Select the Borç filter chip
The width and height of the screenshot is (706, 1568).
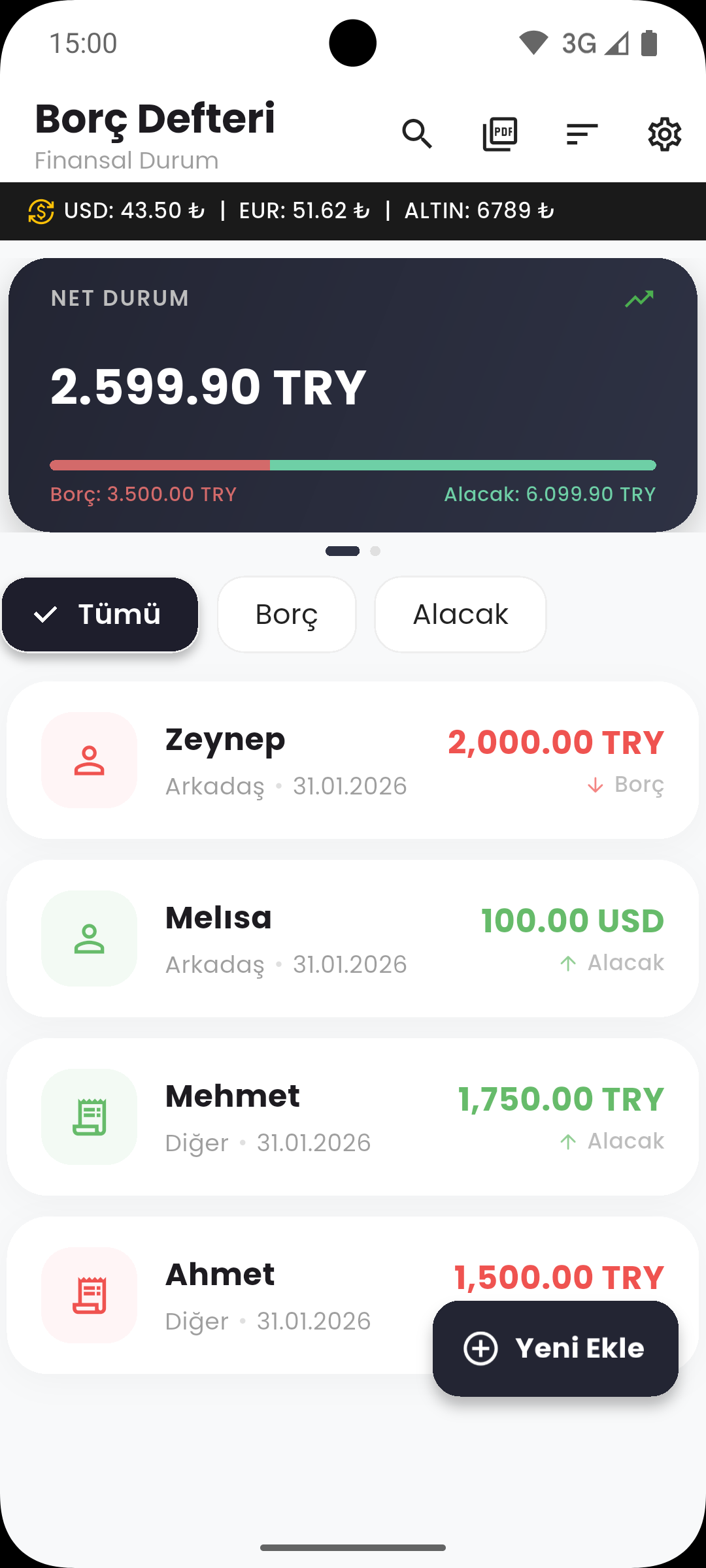tap(286, 614)
